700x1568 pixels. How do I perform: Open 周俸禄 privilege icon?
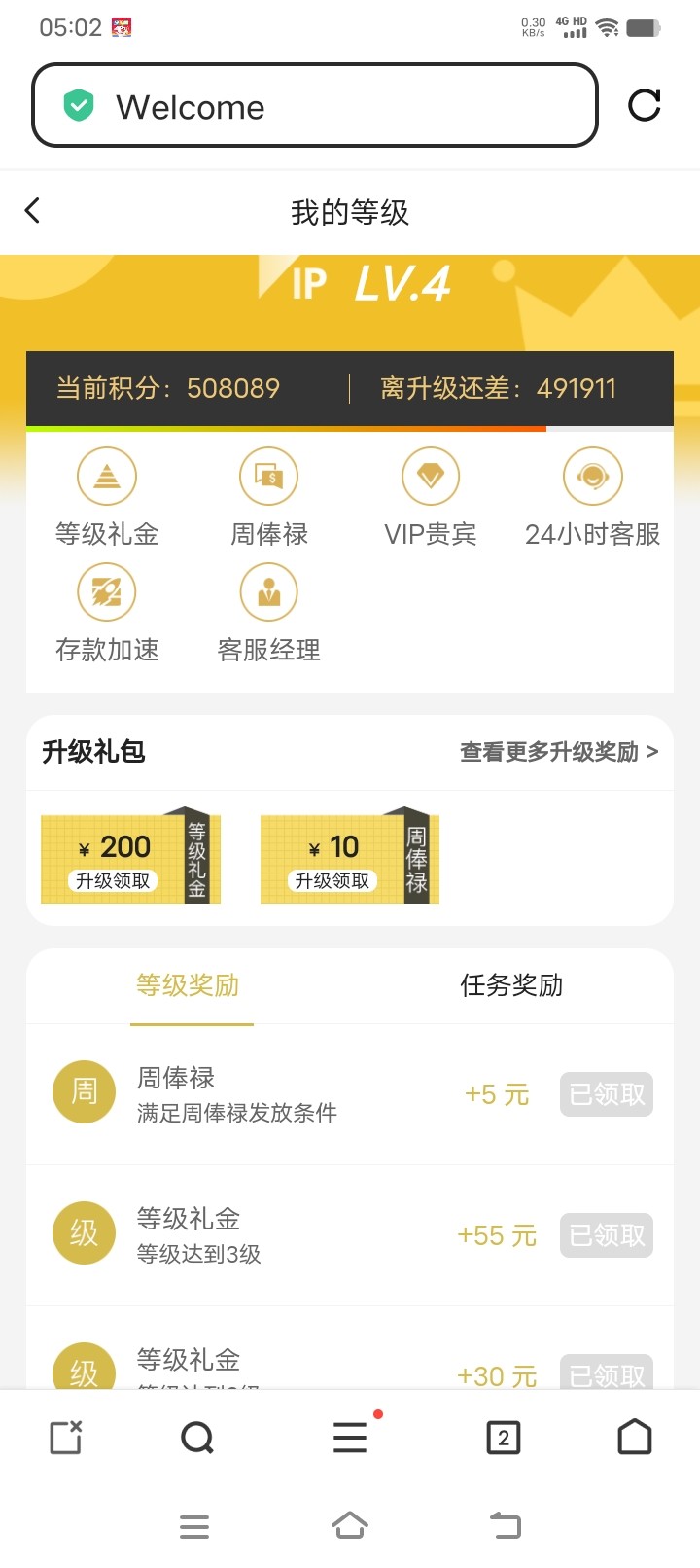click(x=268, y=477)
